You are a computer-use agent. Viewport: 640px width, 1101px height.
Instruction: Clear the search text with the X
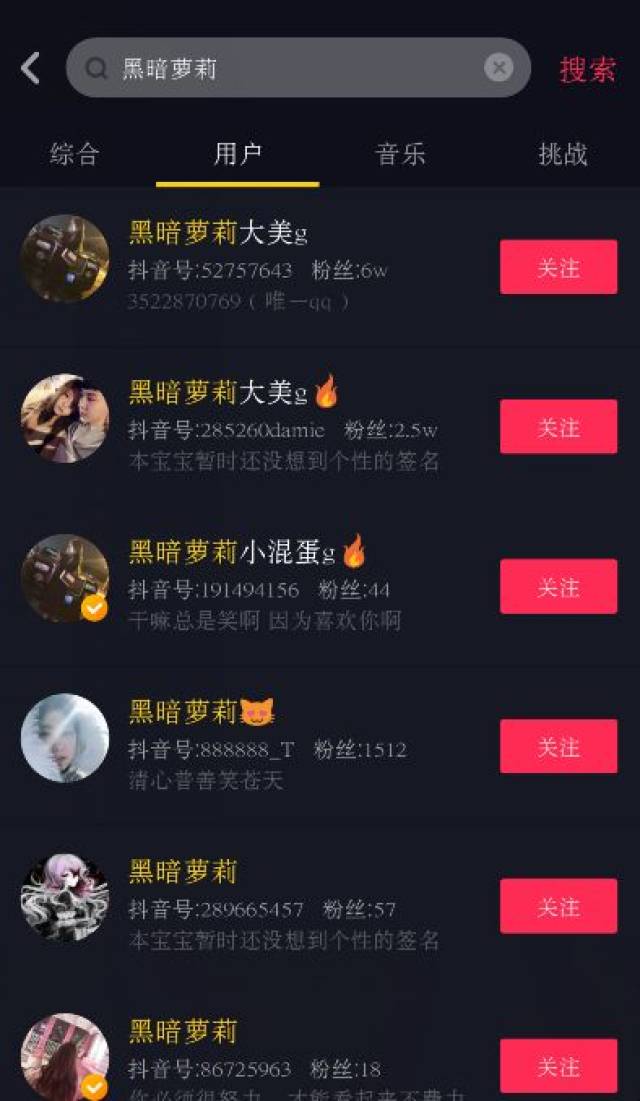pos(498,68)
